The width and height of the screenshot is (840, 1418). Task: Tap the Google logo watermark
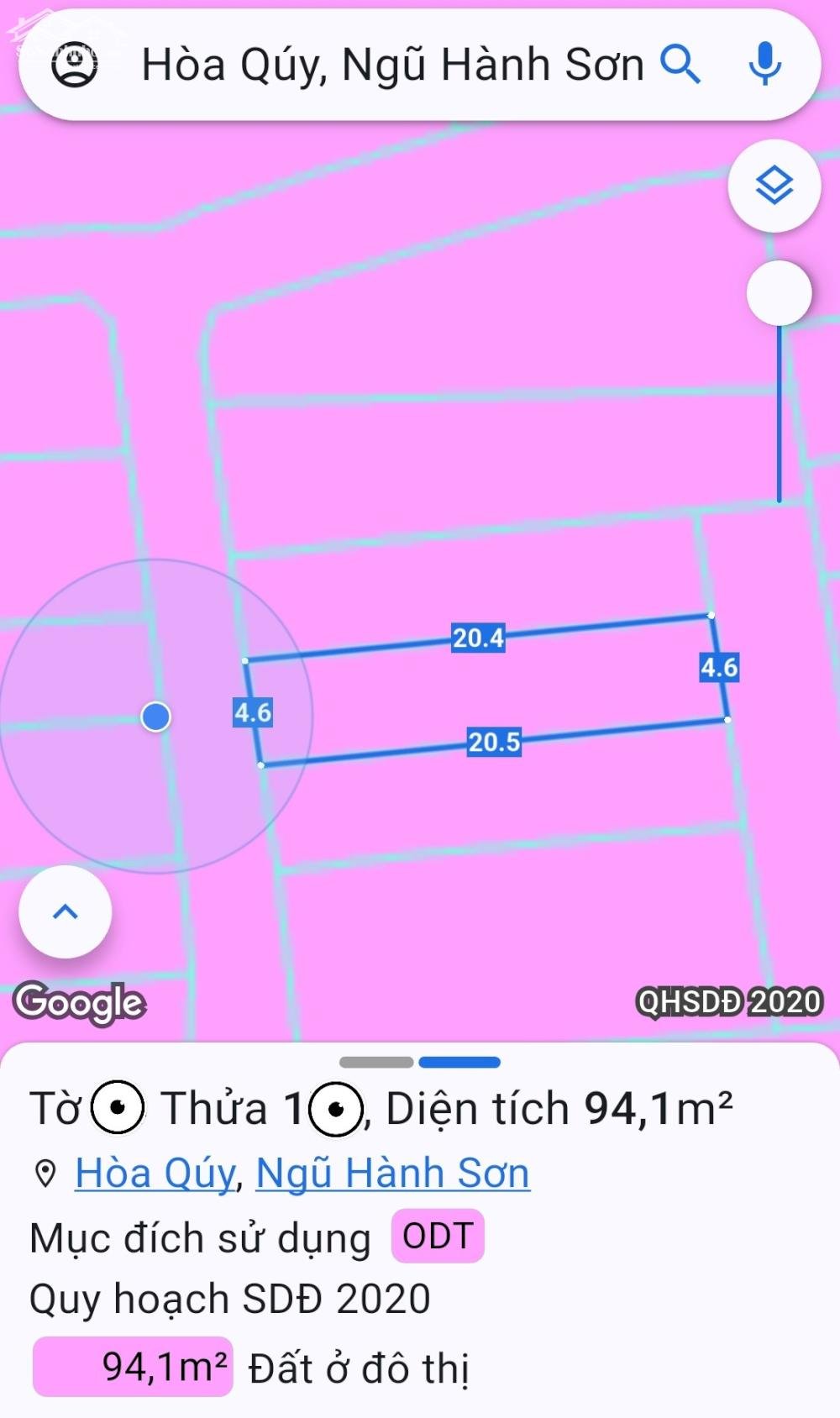81,1000
